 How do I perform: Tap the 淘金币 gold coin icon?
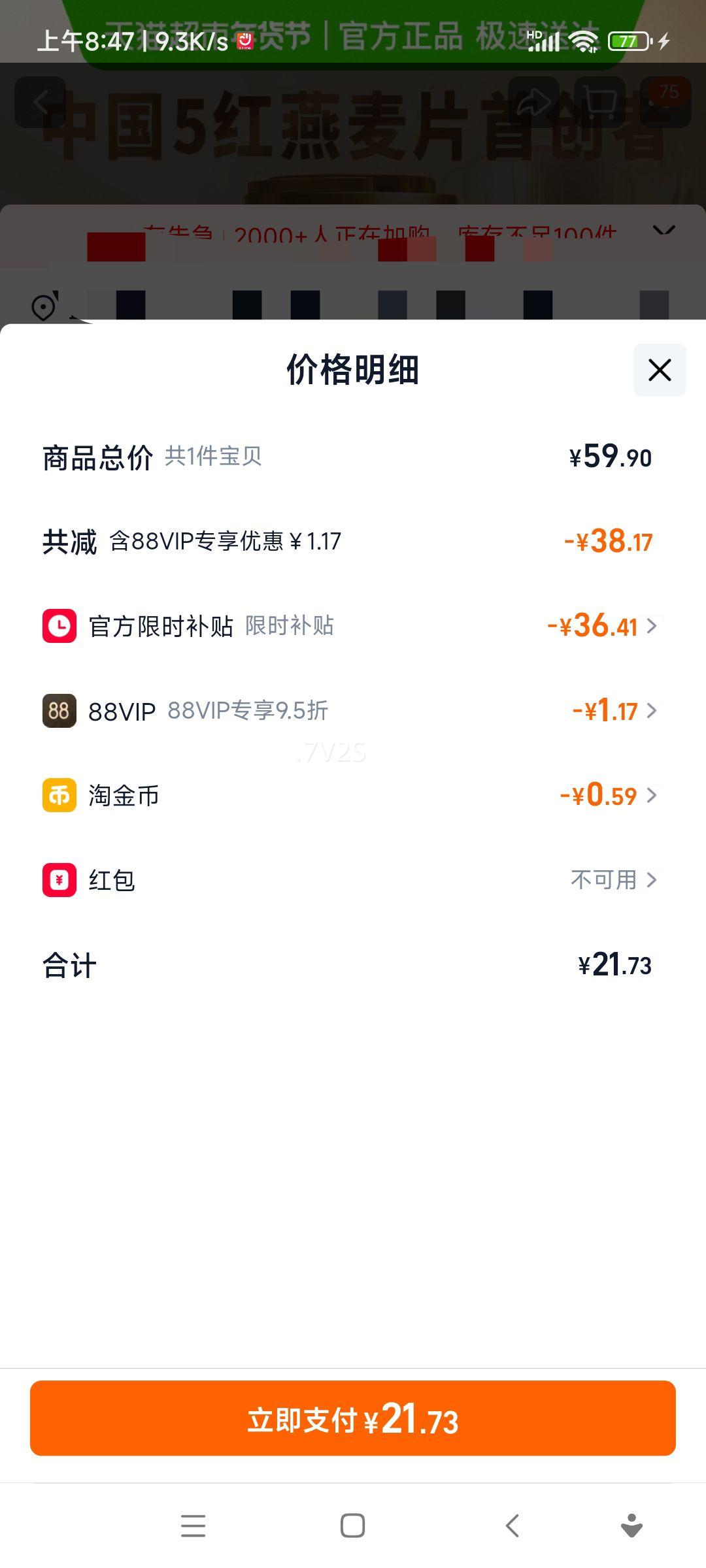(x=59, y=795)
